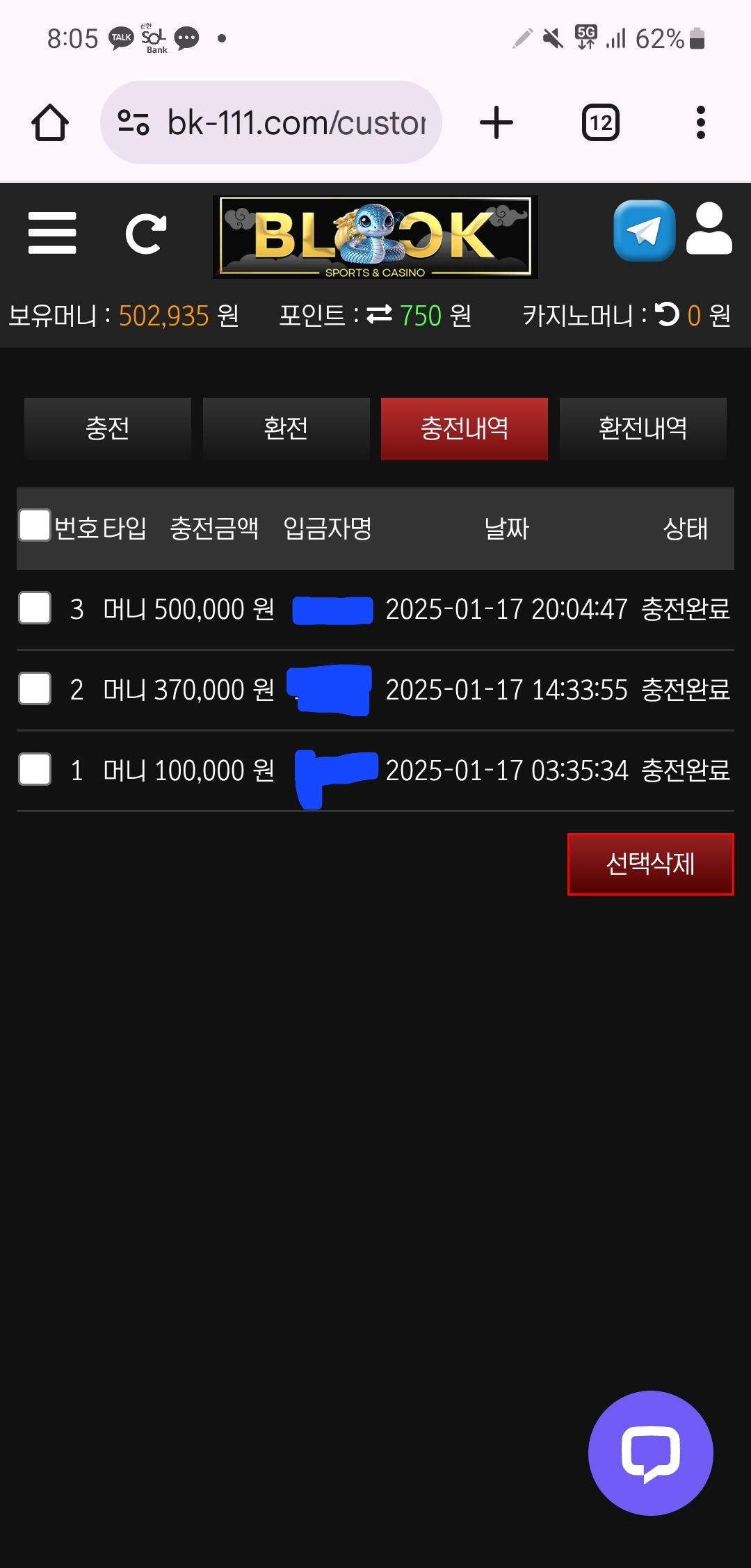
Task: Switch to the 환전 tab
Action: 286,428
